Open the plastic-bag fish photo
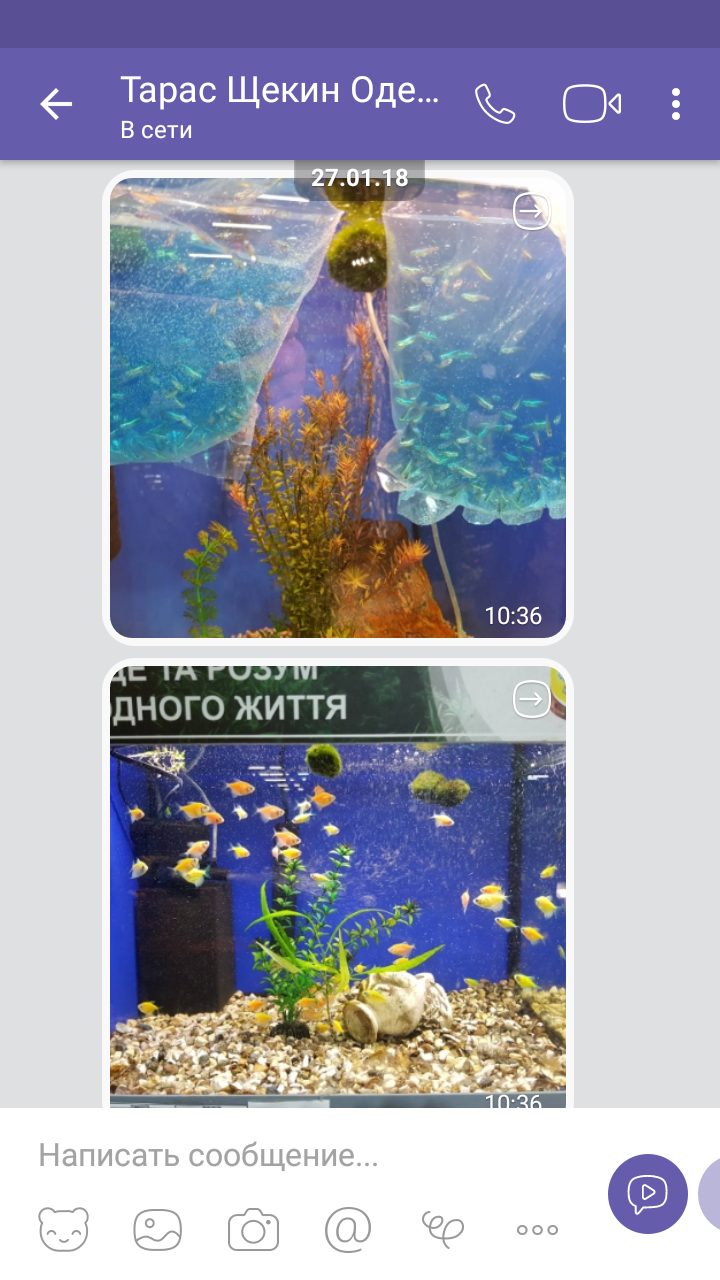This screenshot has height=1280, width=720. (x=338, y=420)
